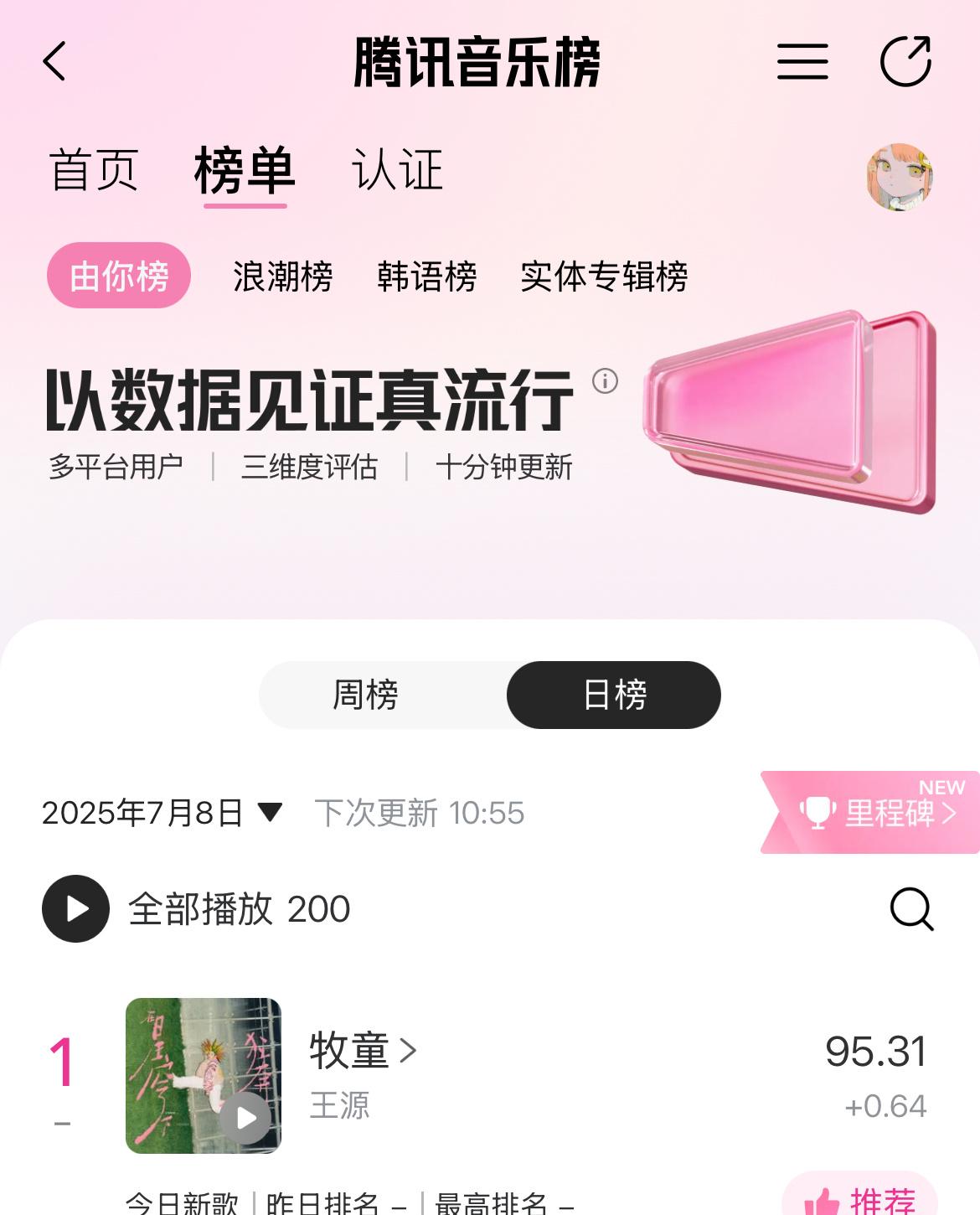Play 牧童 from its album cover
The image size is (980, 1215).
pyautogui.click(x=245, y=1118)
